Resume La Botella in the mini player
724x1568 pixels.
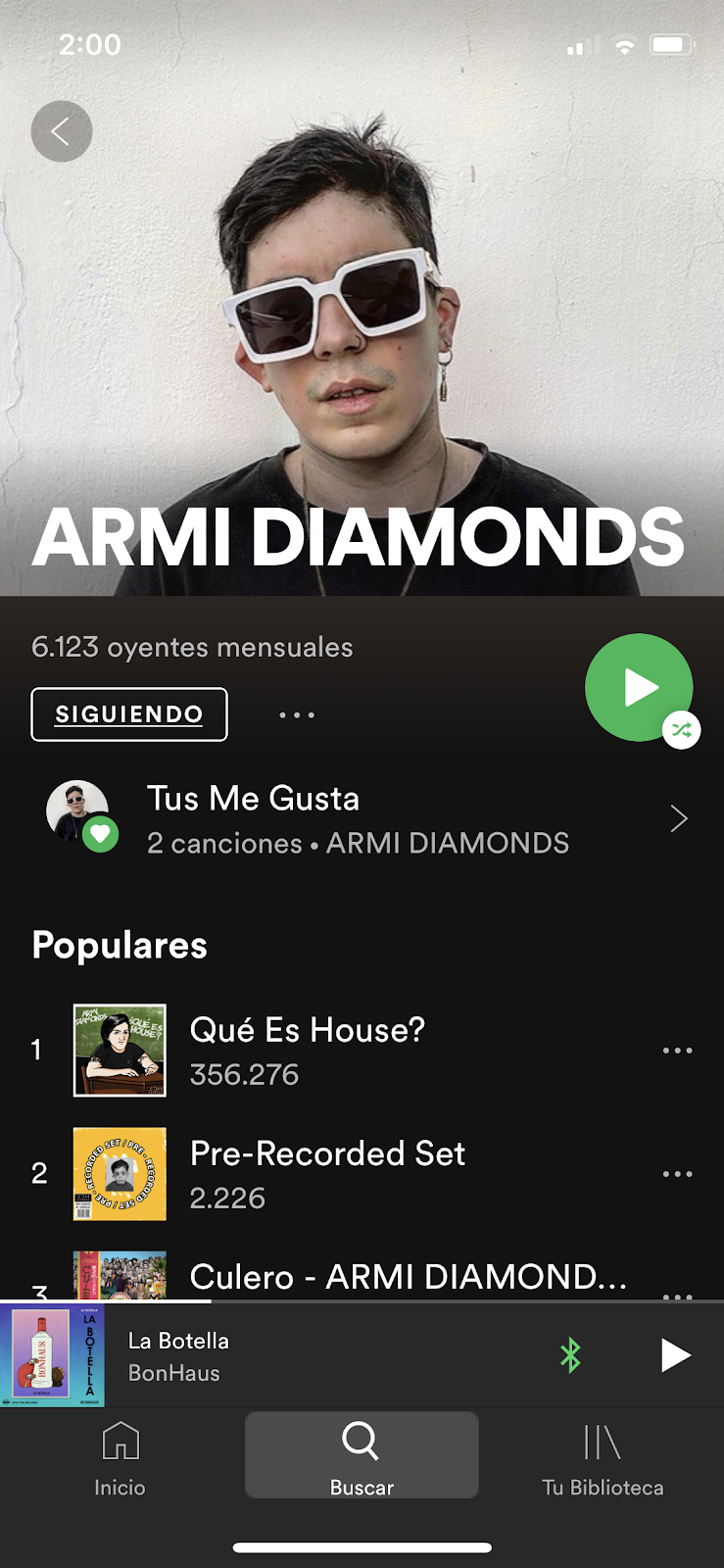click(675, 1356)
